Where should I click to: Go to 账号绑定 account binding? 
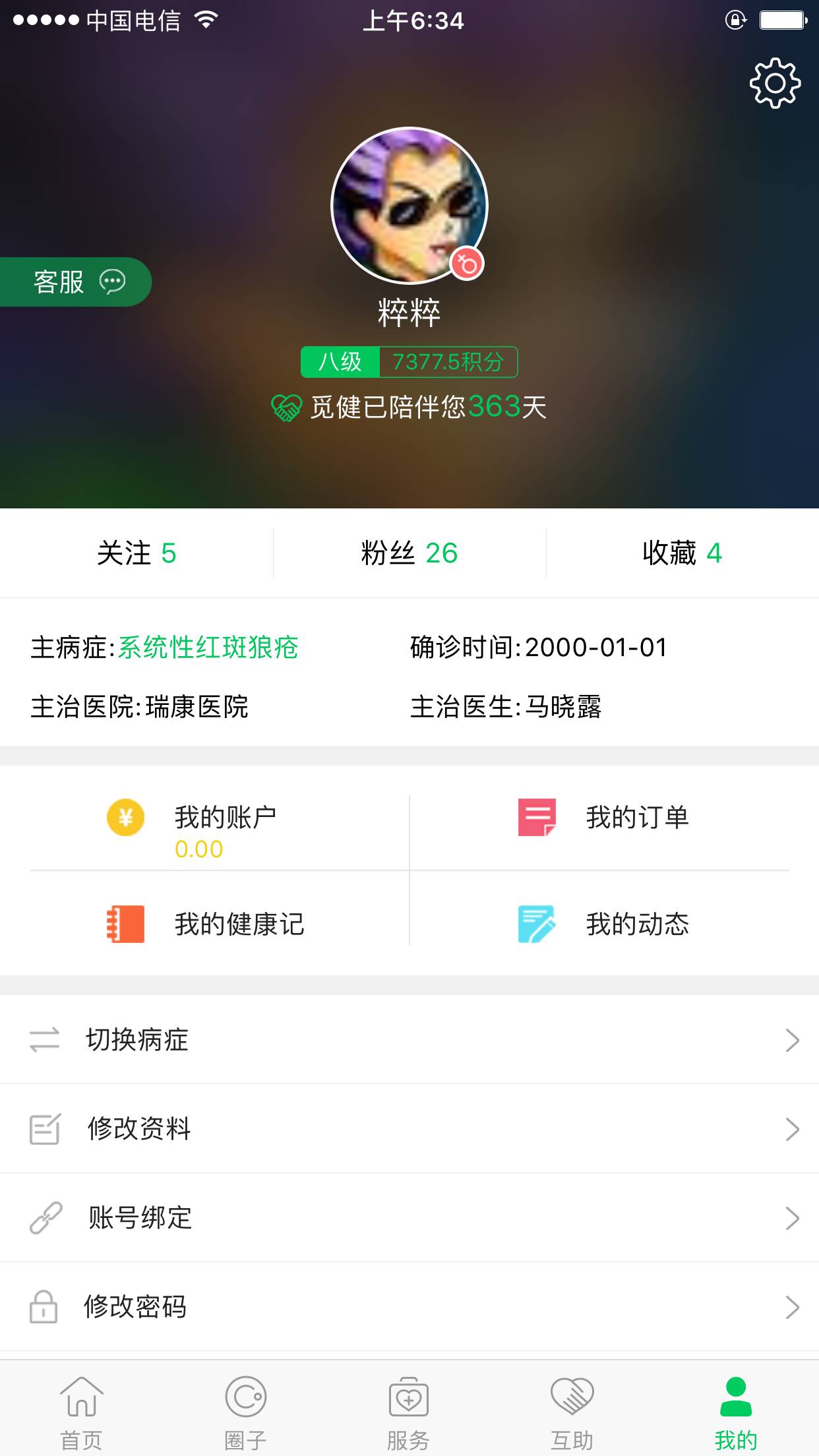pos(409,1218)
